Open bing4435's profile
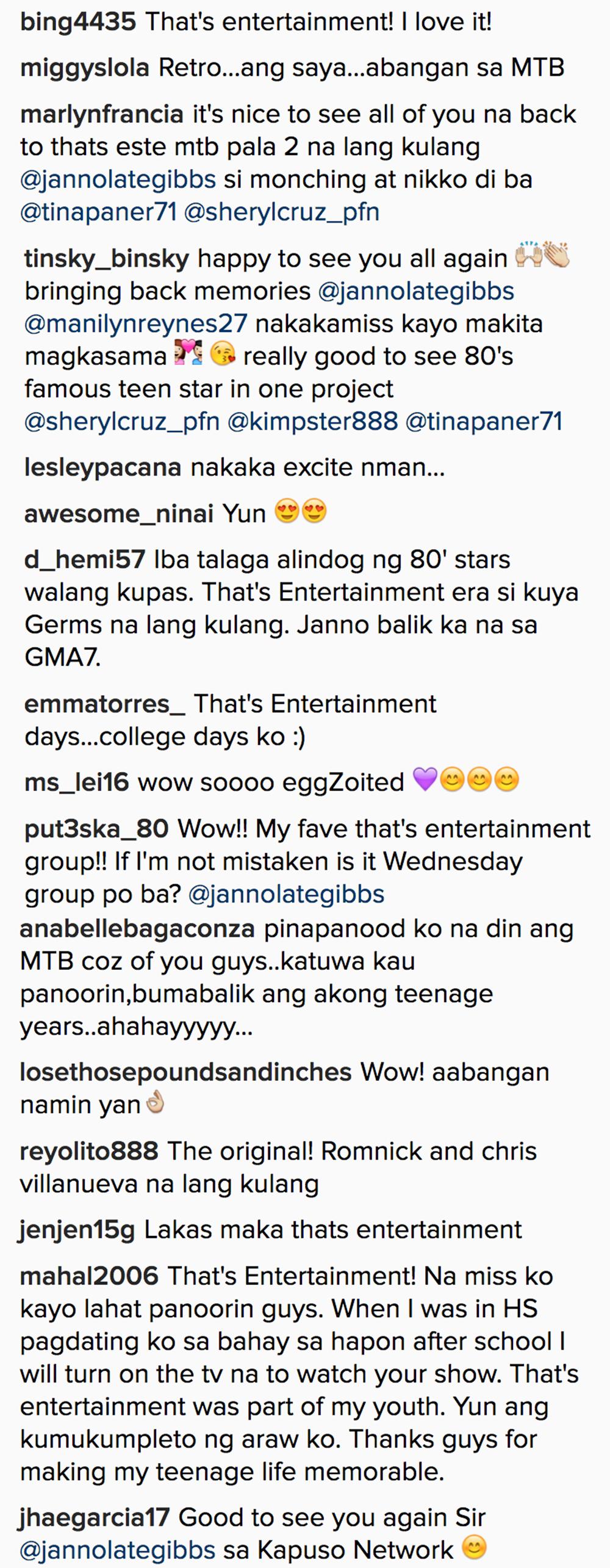The image size is (610, 1568). (77, 23)
